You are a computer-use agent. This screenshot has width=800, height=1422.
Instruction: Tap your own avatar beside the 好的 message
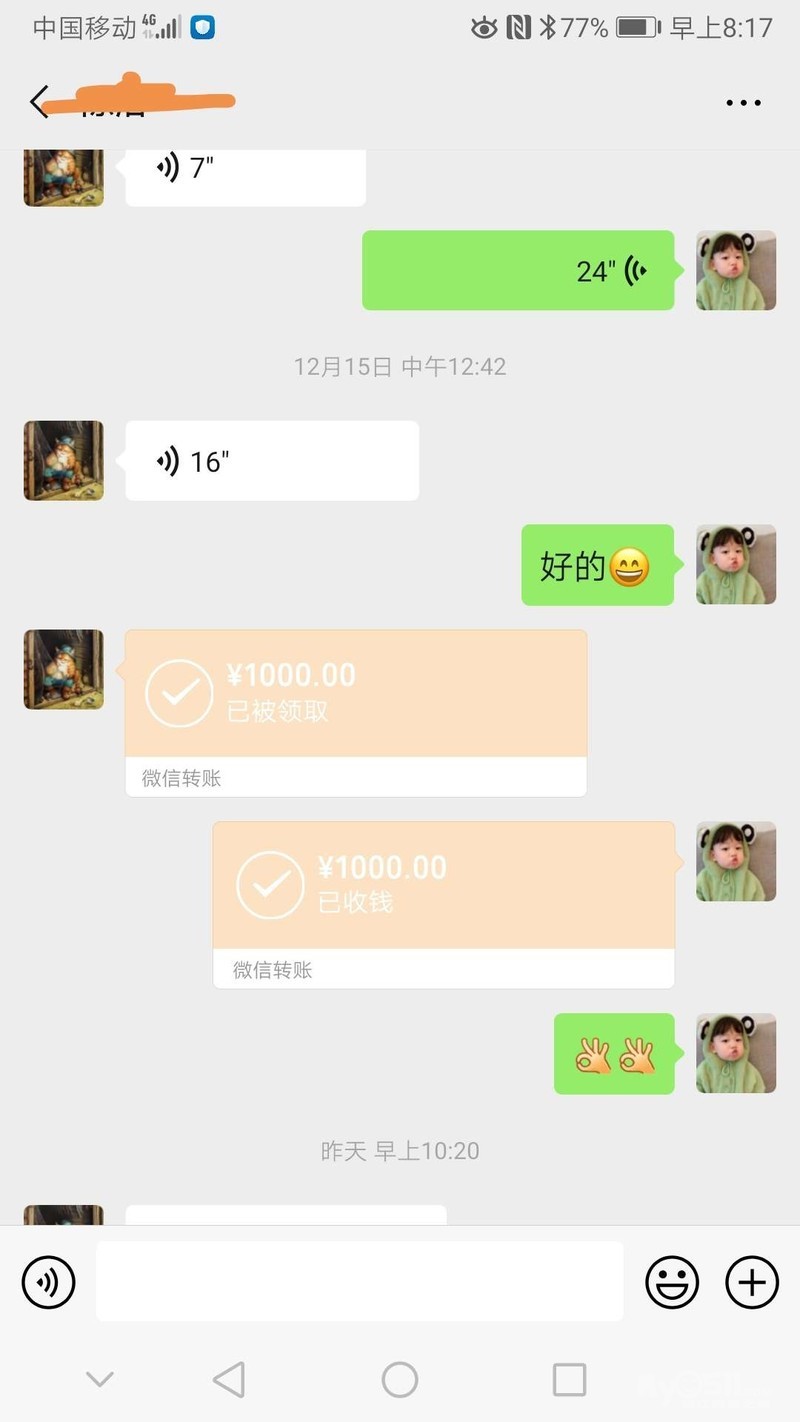[x=736, y=565]
